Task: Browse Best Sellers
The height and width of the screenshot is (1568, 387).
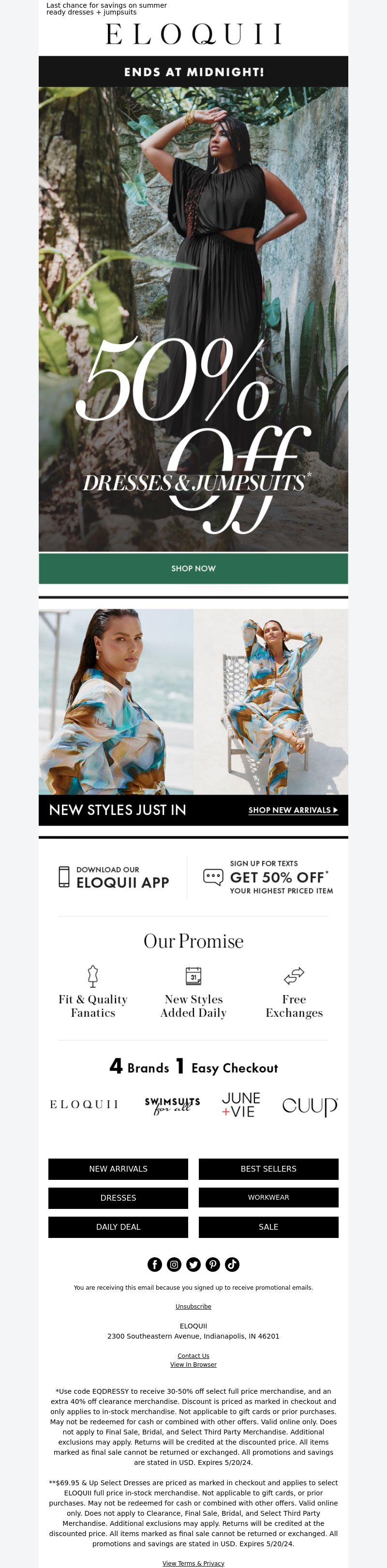Action: click(x=268, y=1169)
